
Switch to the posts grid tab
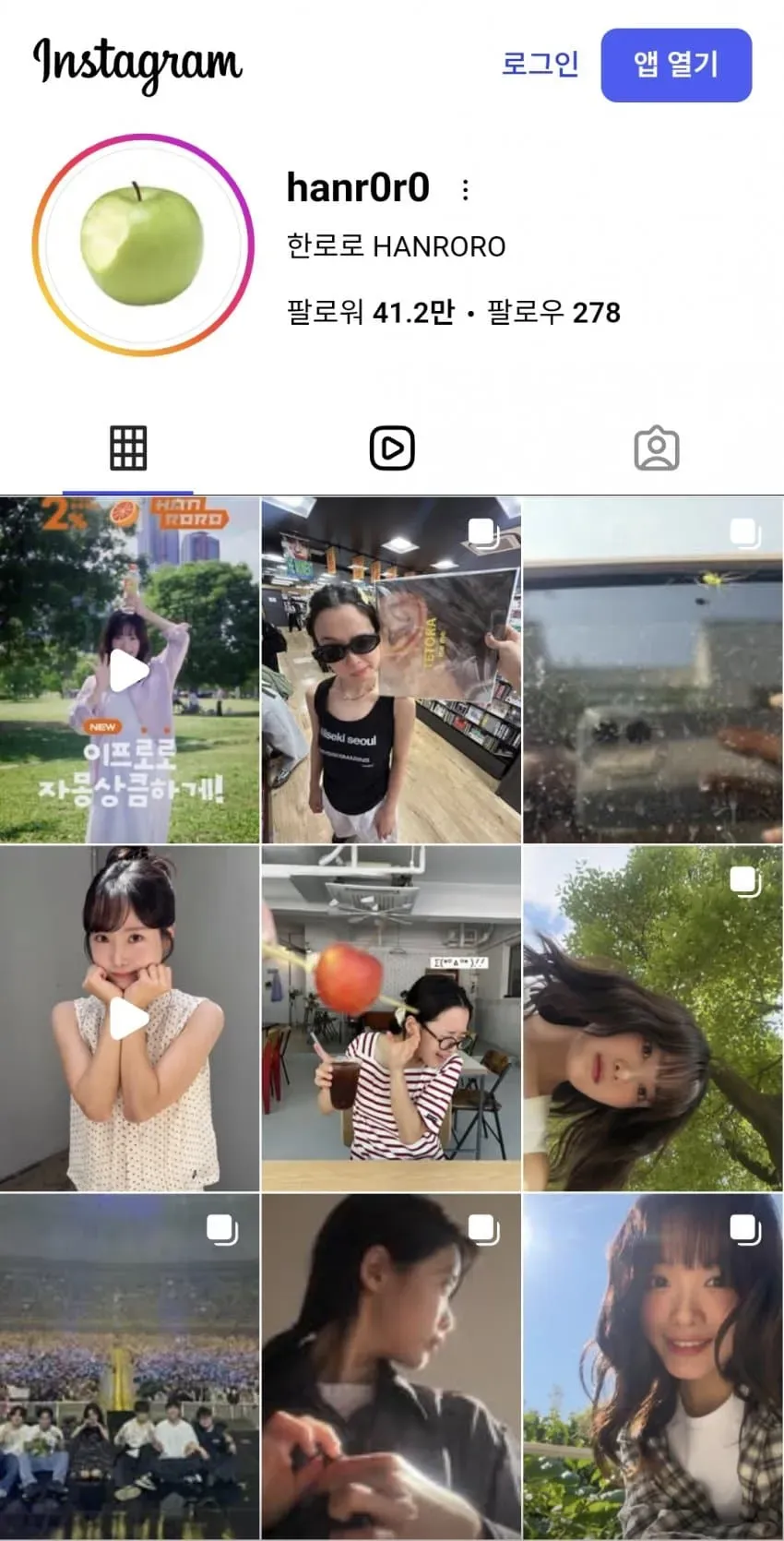[128, 448]
